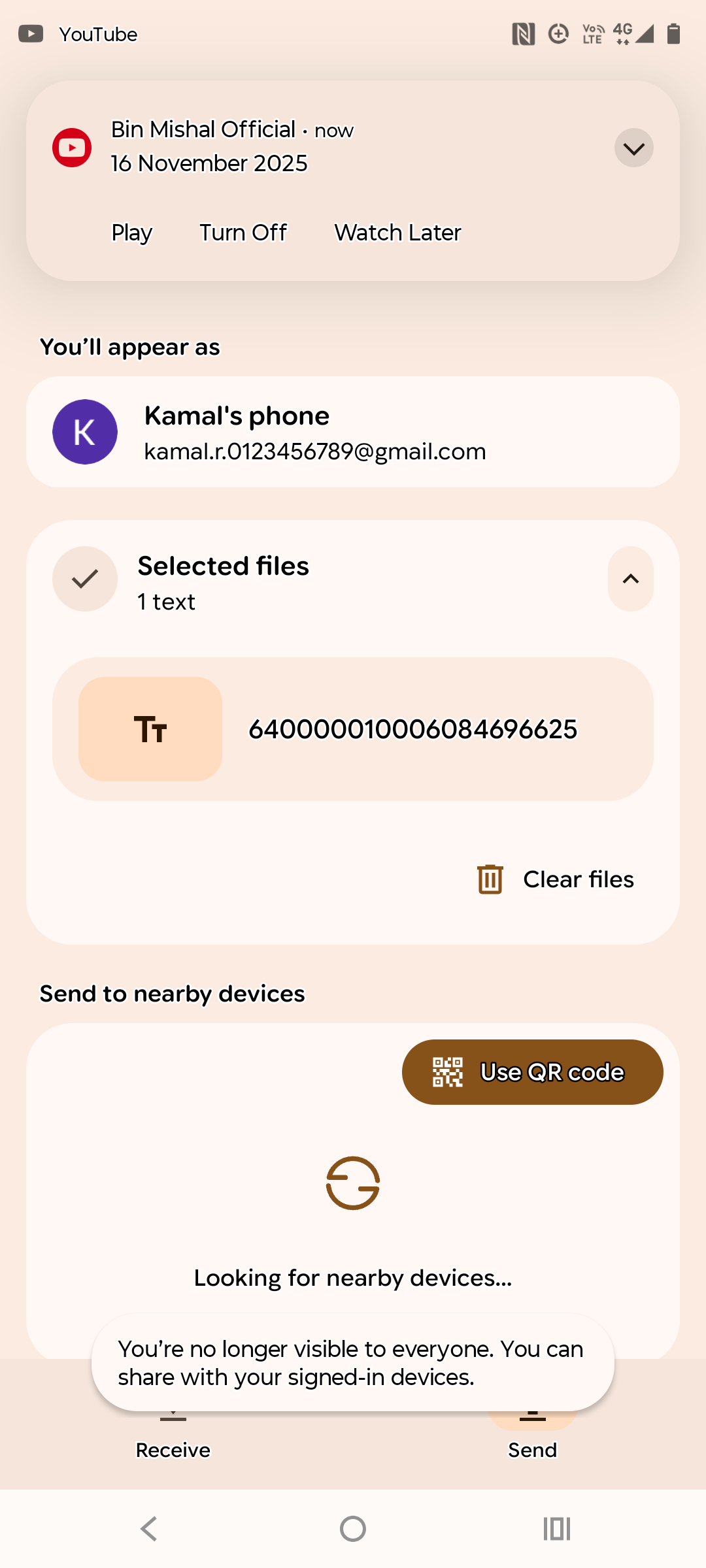The height and width of the screenshot is (1568, 706).
Task: Collapse the Selected files section
Action: [630, 579]
